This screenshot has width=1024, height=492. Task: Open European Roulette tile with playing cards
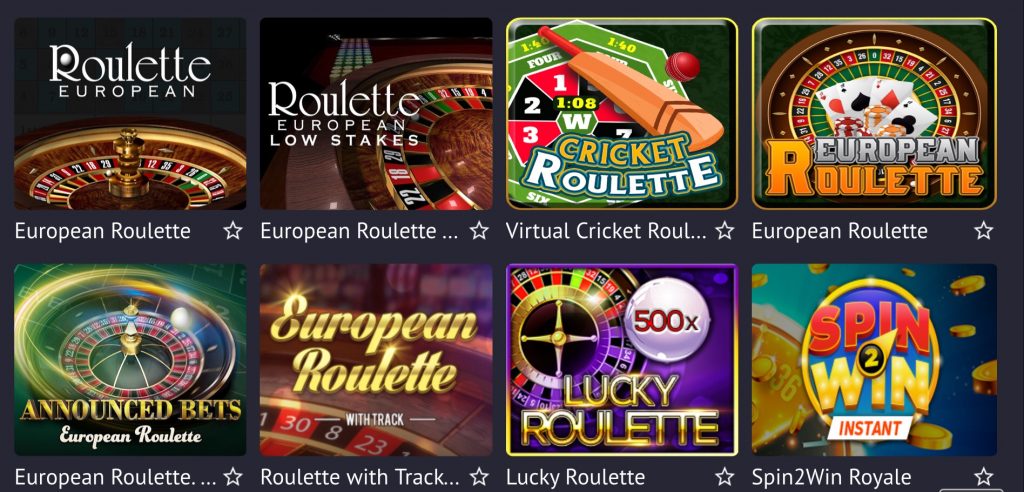(x=874, y=113)
